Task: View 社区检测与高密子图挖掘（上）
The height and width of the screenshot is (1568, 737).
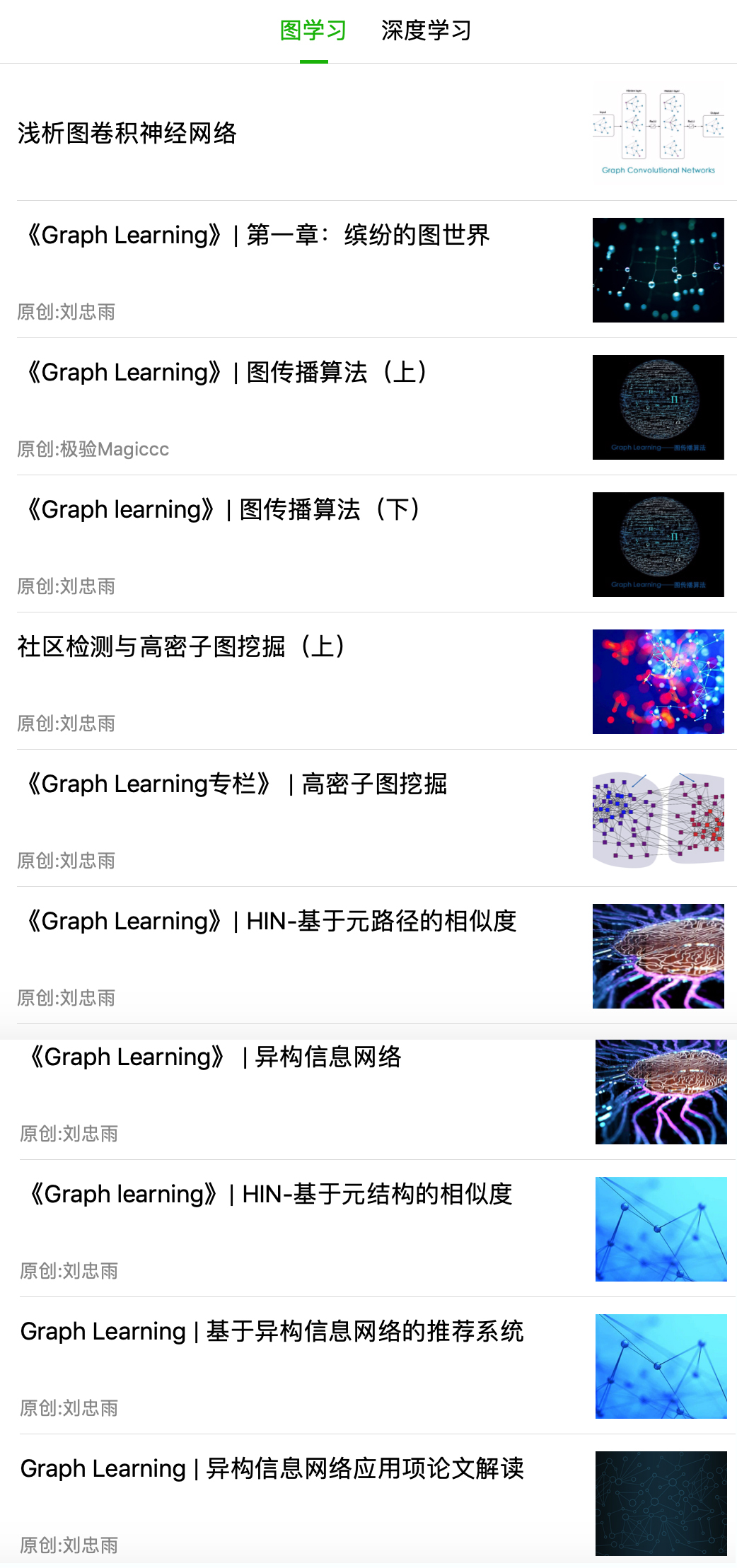Action: tap(181, 647)
